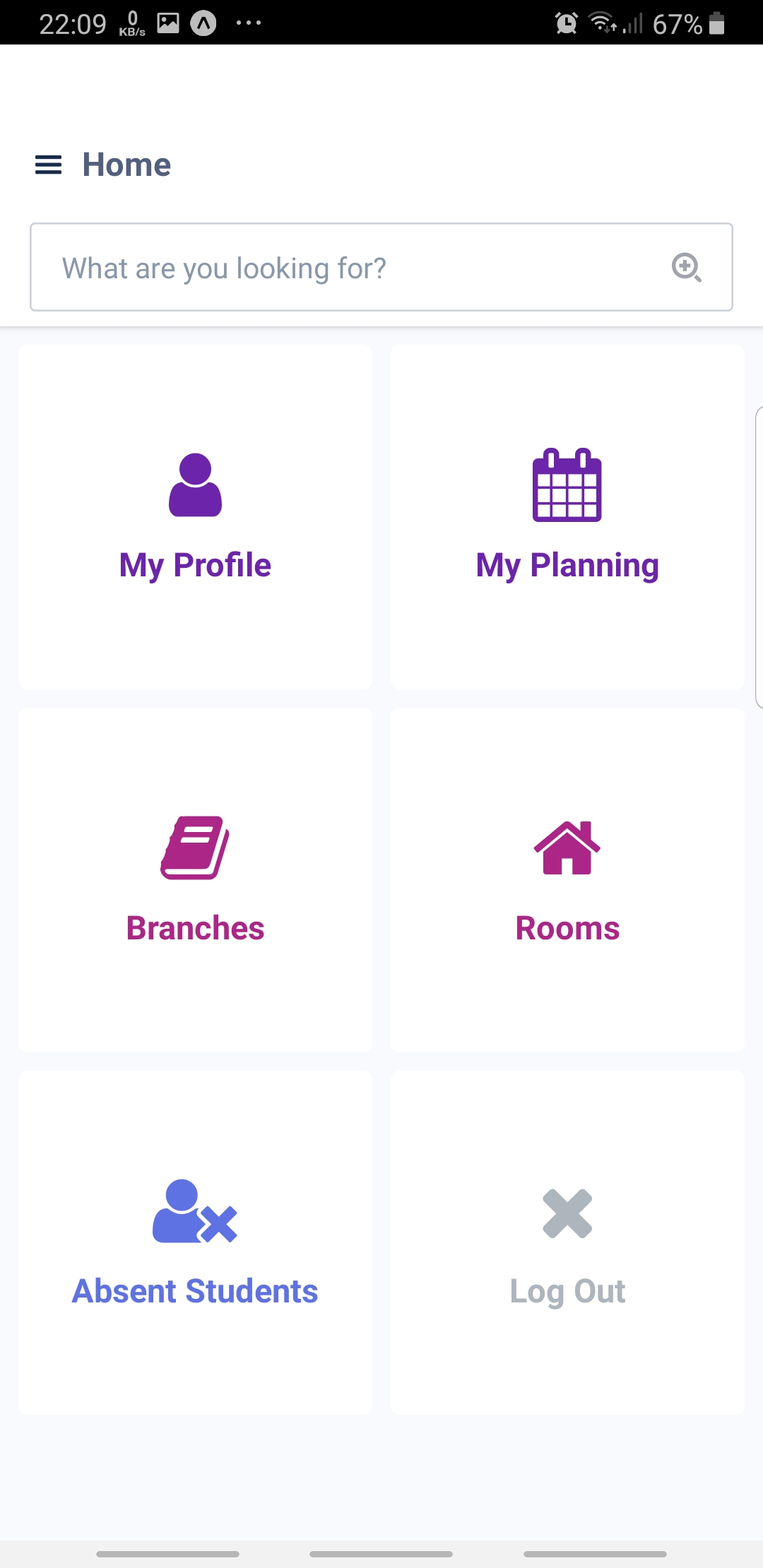Open the My Profile card
The width and height of the screenshot is (763, 1568).
[195, 517]
